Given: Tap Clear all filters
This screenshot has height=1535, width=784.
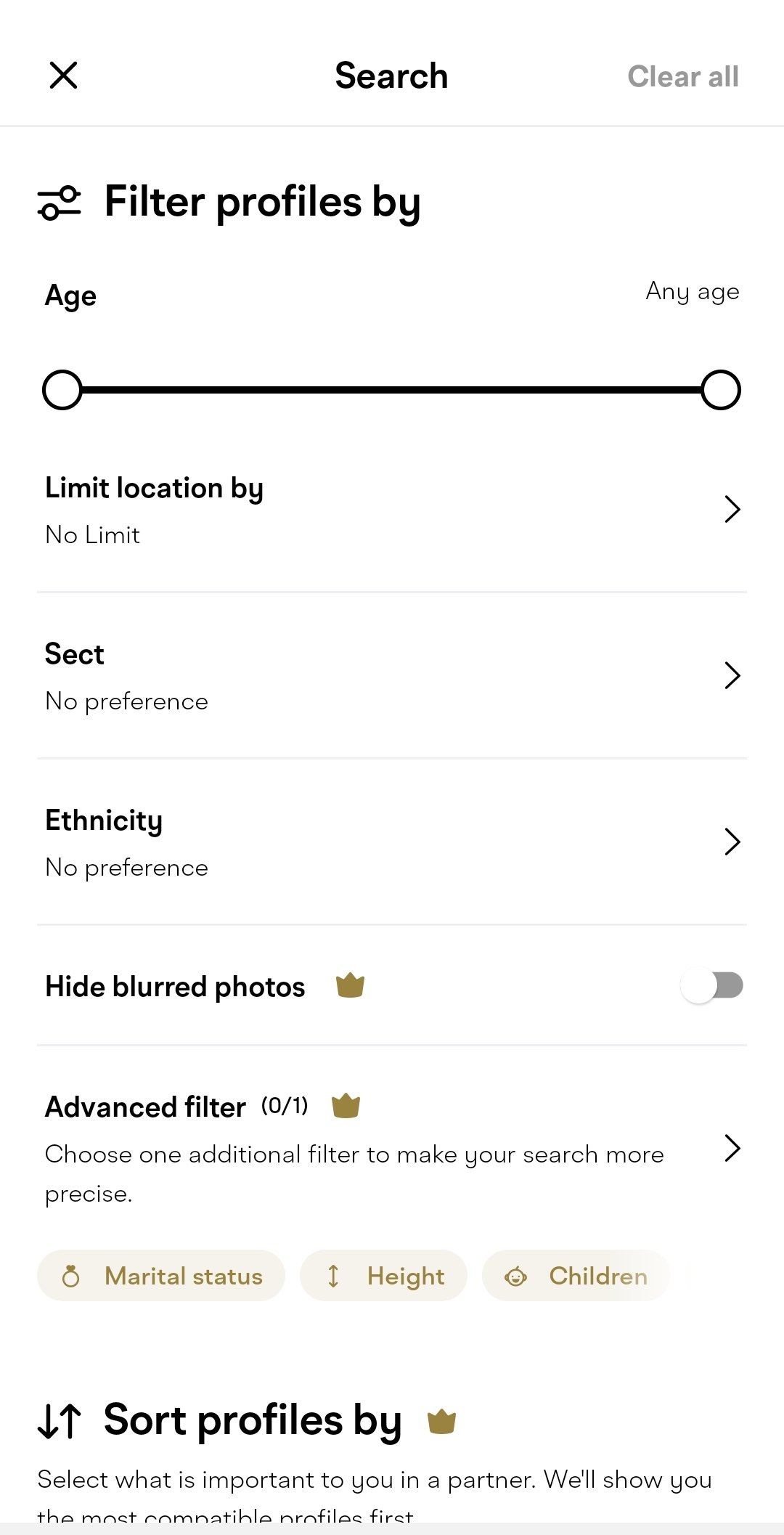Looking at the screenshot, I should tap(682, 76).
